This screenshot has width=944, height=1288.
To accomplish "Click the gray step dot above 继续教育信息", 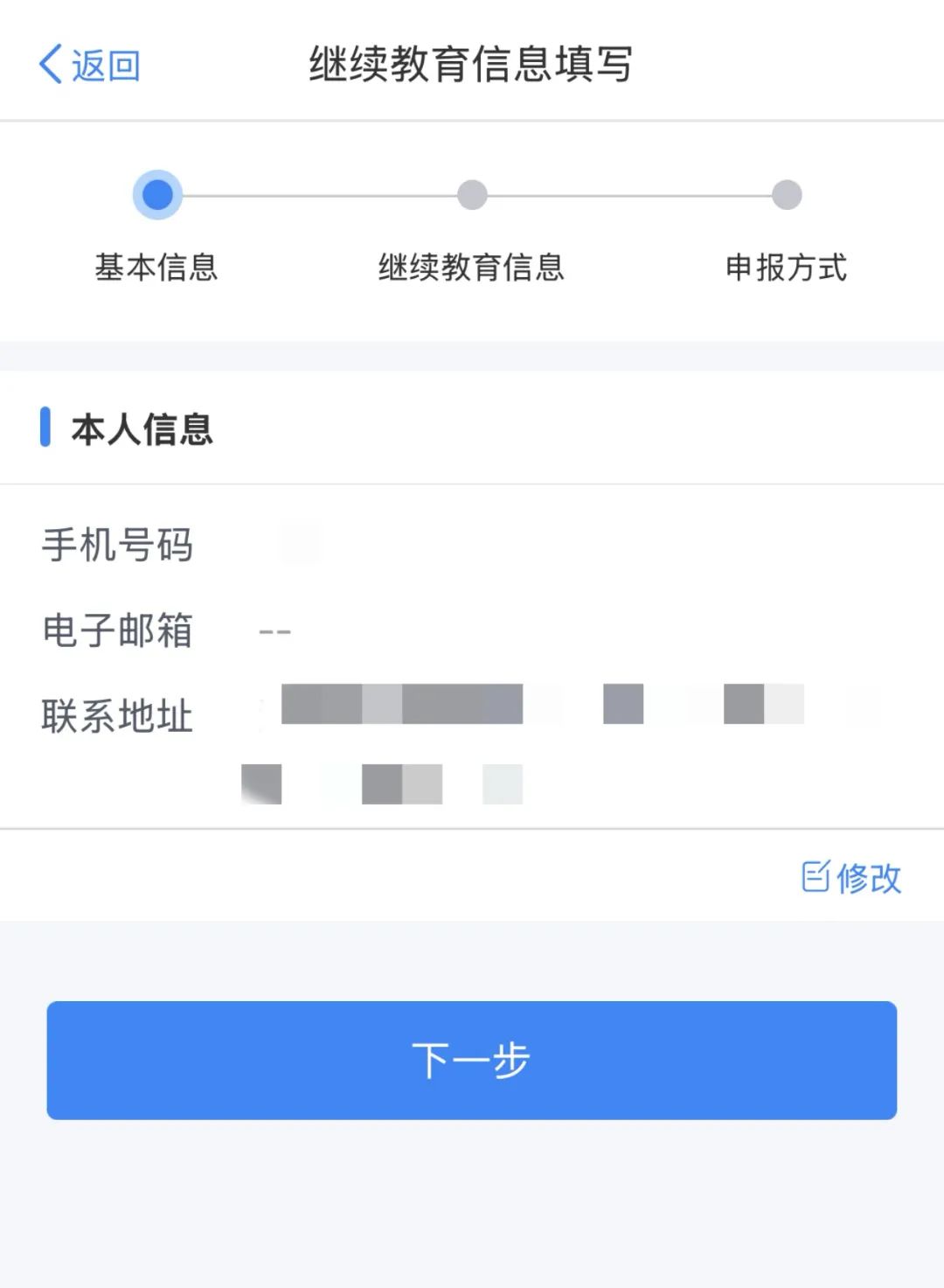I will [472, 194].
